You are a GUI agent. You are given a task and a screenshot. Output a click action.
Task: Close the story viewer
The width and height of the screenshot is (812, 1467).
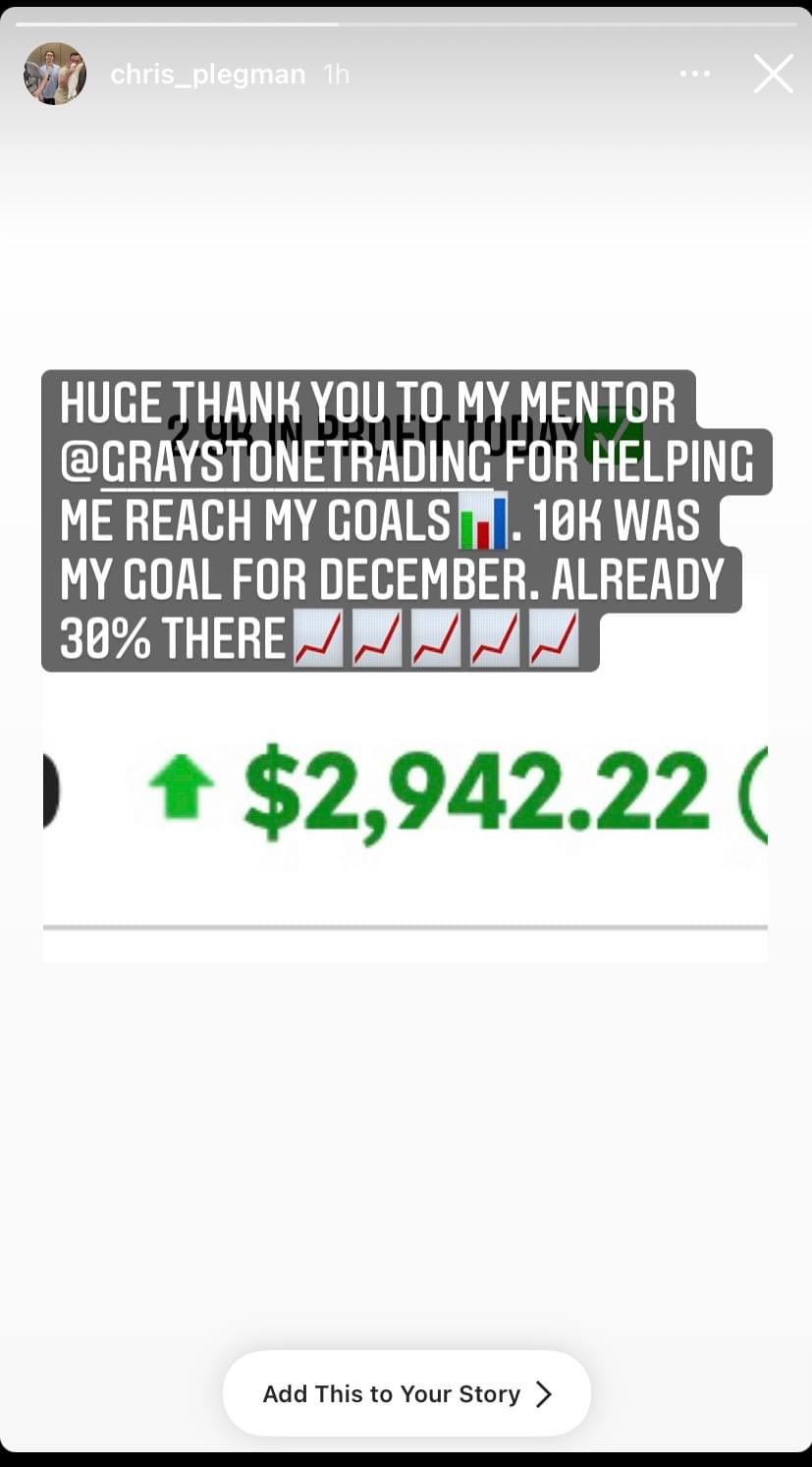pos(773,74)
